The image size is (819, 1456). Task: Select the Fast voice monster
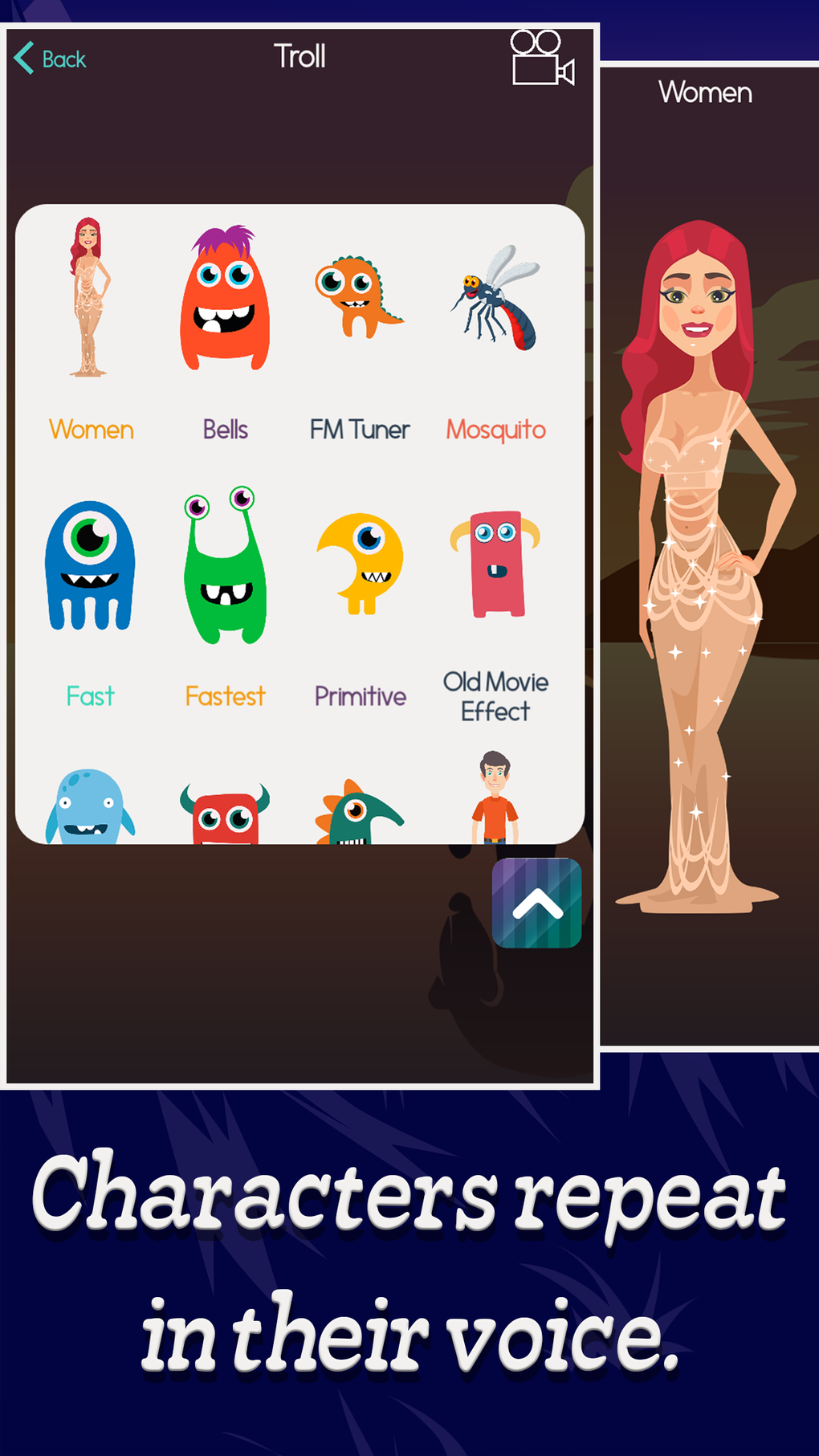[90, 566]
